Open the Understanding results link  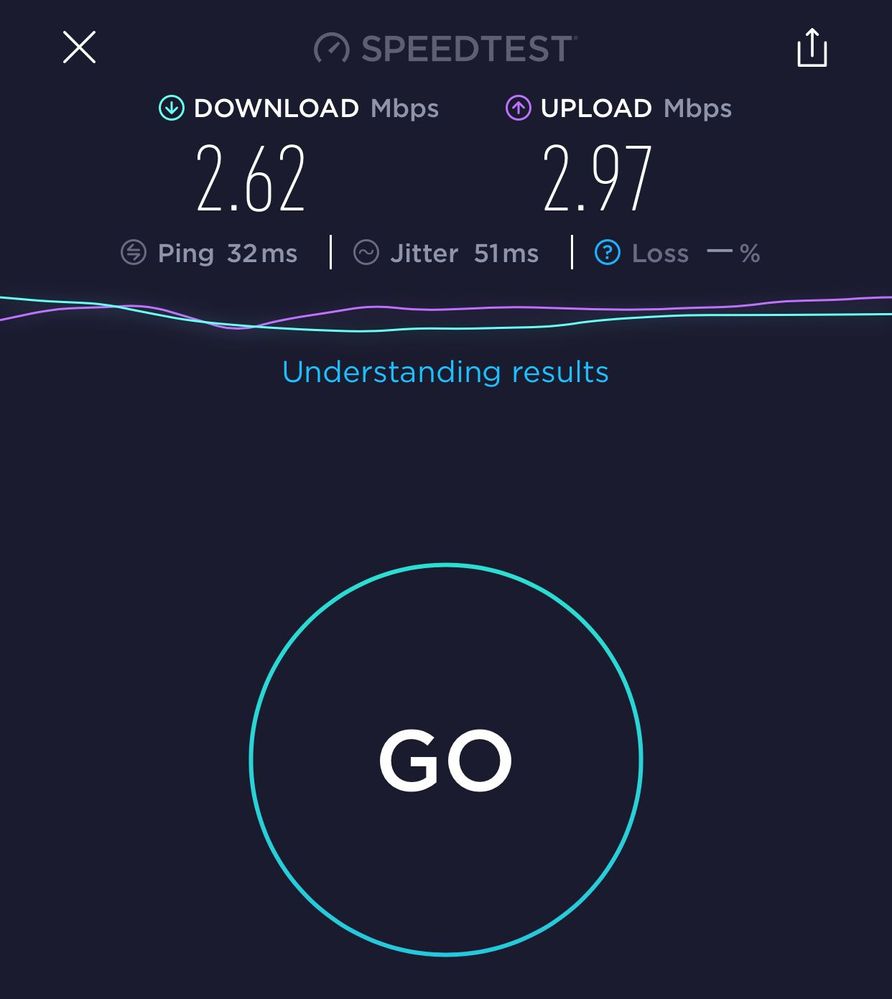pyautogui.click(x=445, y=372)
